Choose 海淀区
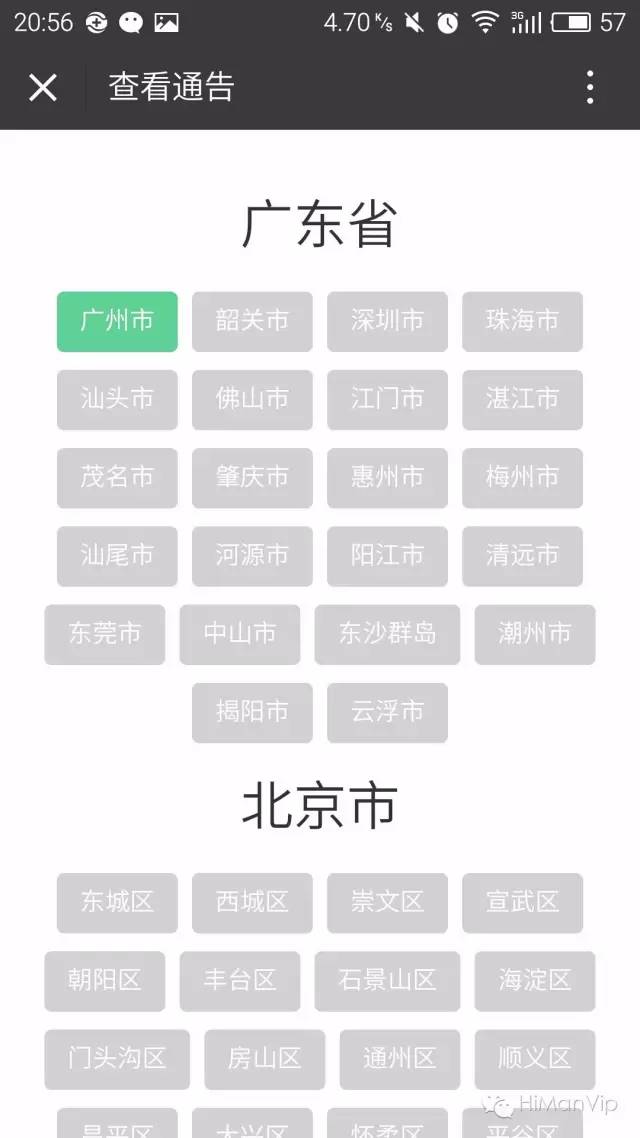 pyautogui.click(x=535, y=982)
